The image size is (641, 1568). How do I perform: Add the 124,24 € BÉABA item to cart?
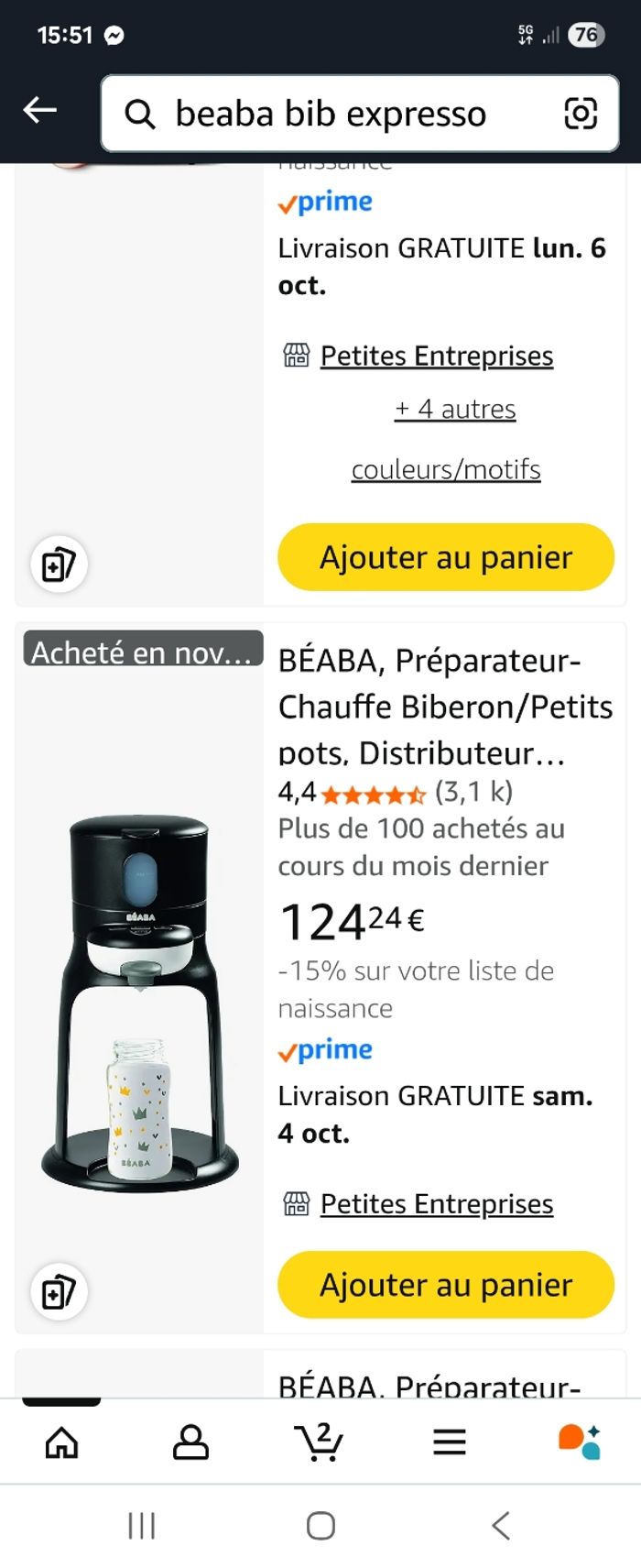[x=446, y=1285]
